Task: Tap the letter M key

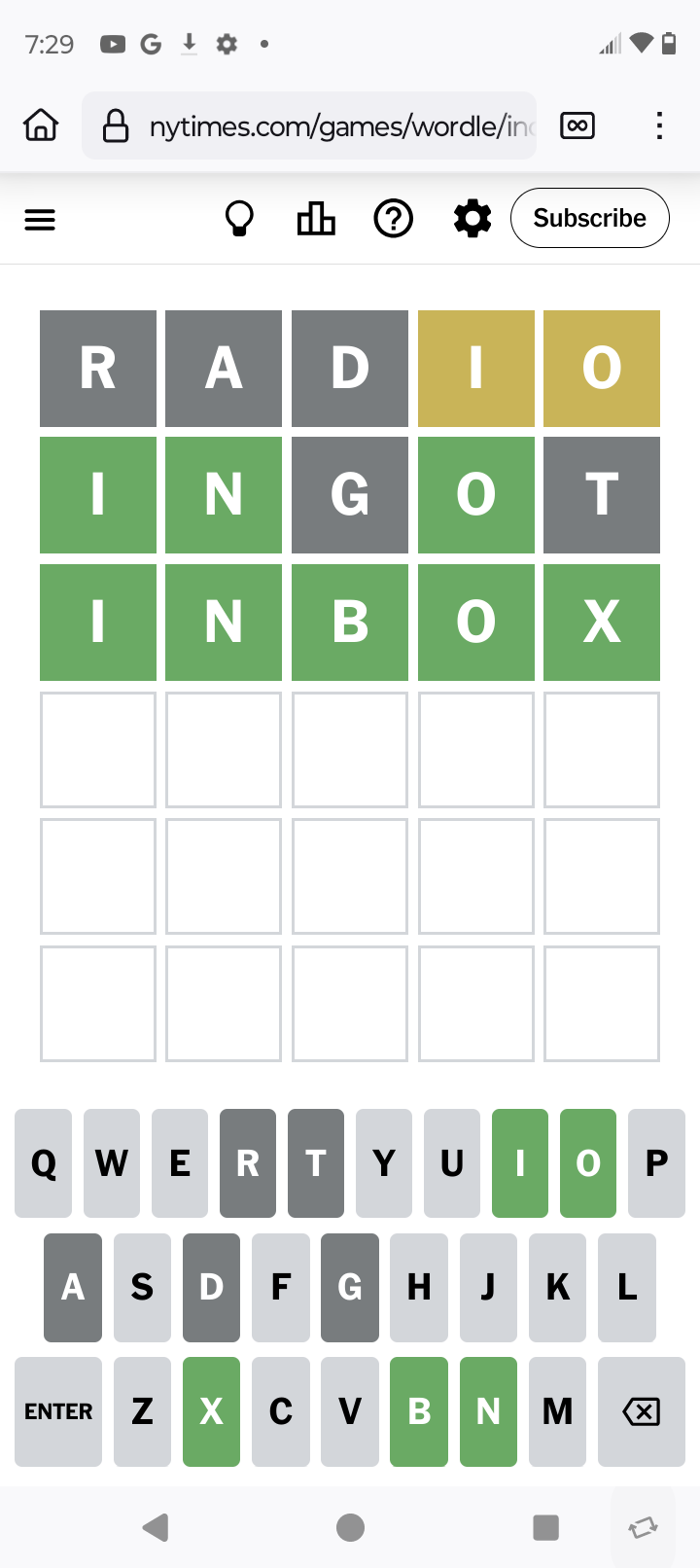Action: pyautogui.click(x=558, y=1411)
